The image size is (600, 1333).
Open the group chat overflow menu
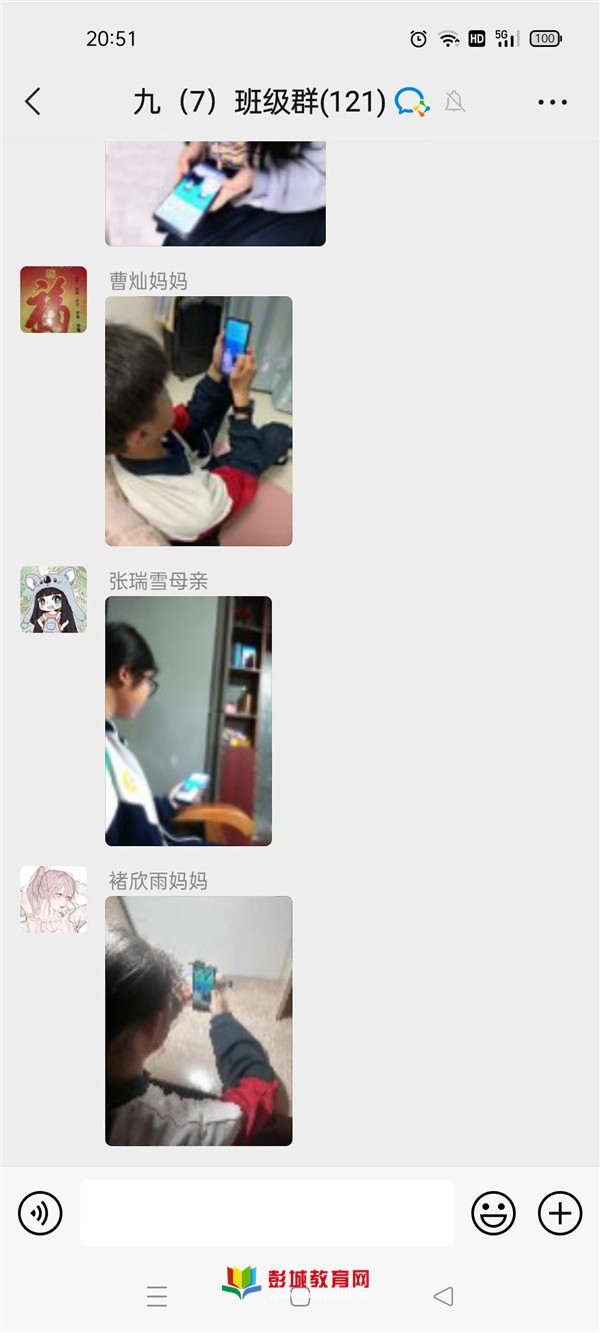tap(552, 102)
